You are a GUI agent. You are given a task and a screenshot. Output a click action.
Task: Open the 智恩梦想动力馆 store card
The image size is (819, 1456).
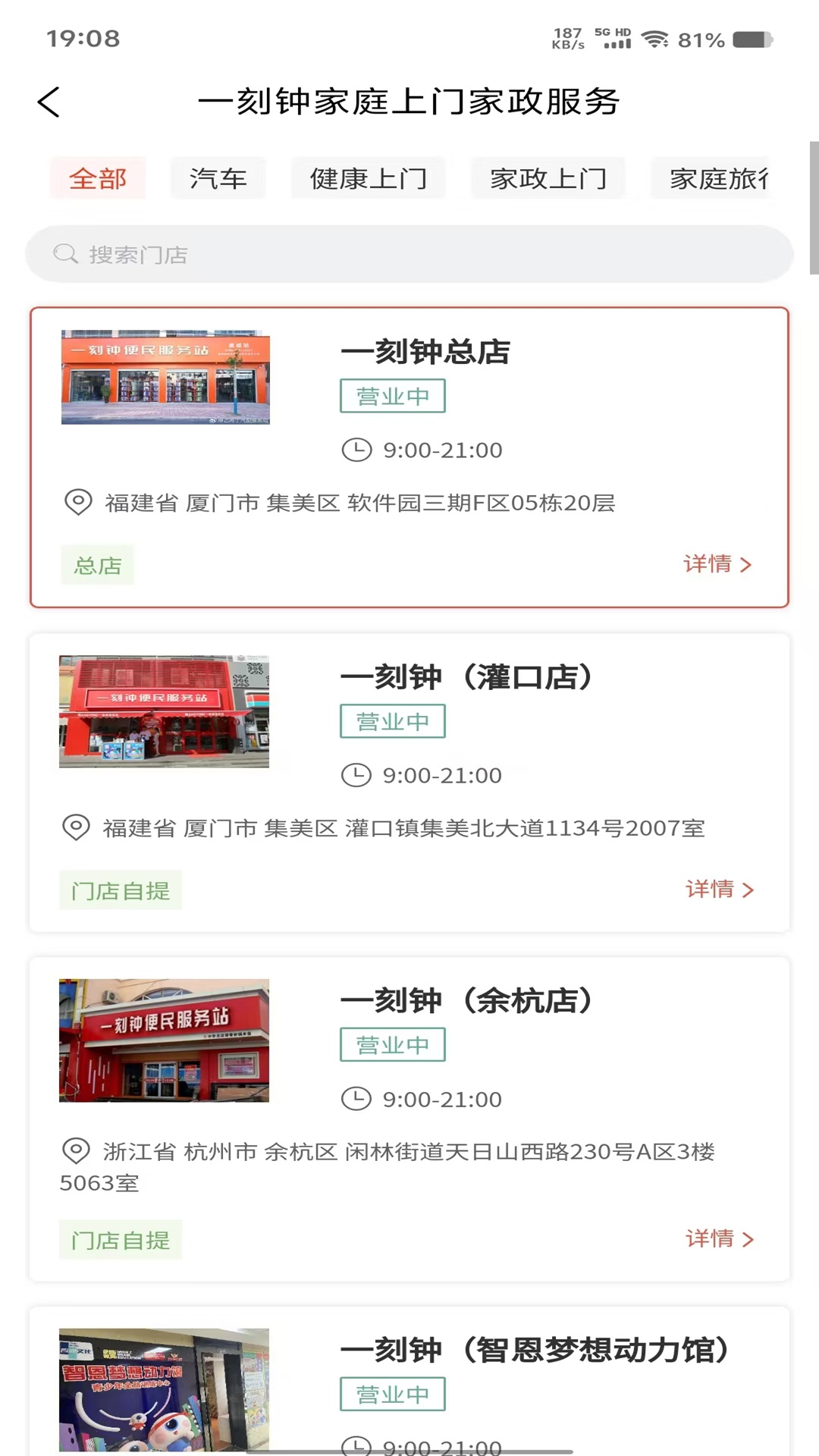tap(534, 1351)
